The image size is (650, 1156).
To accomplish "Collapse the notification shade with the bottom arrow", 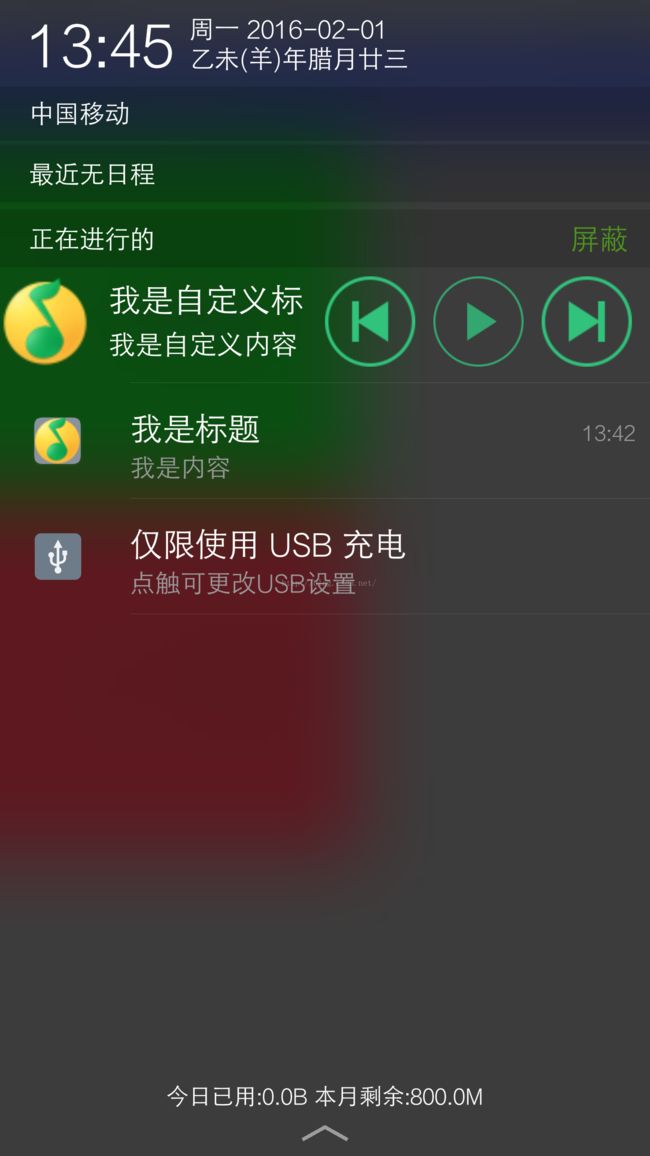I will (x=325, y=1133).
